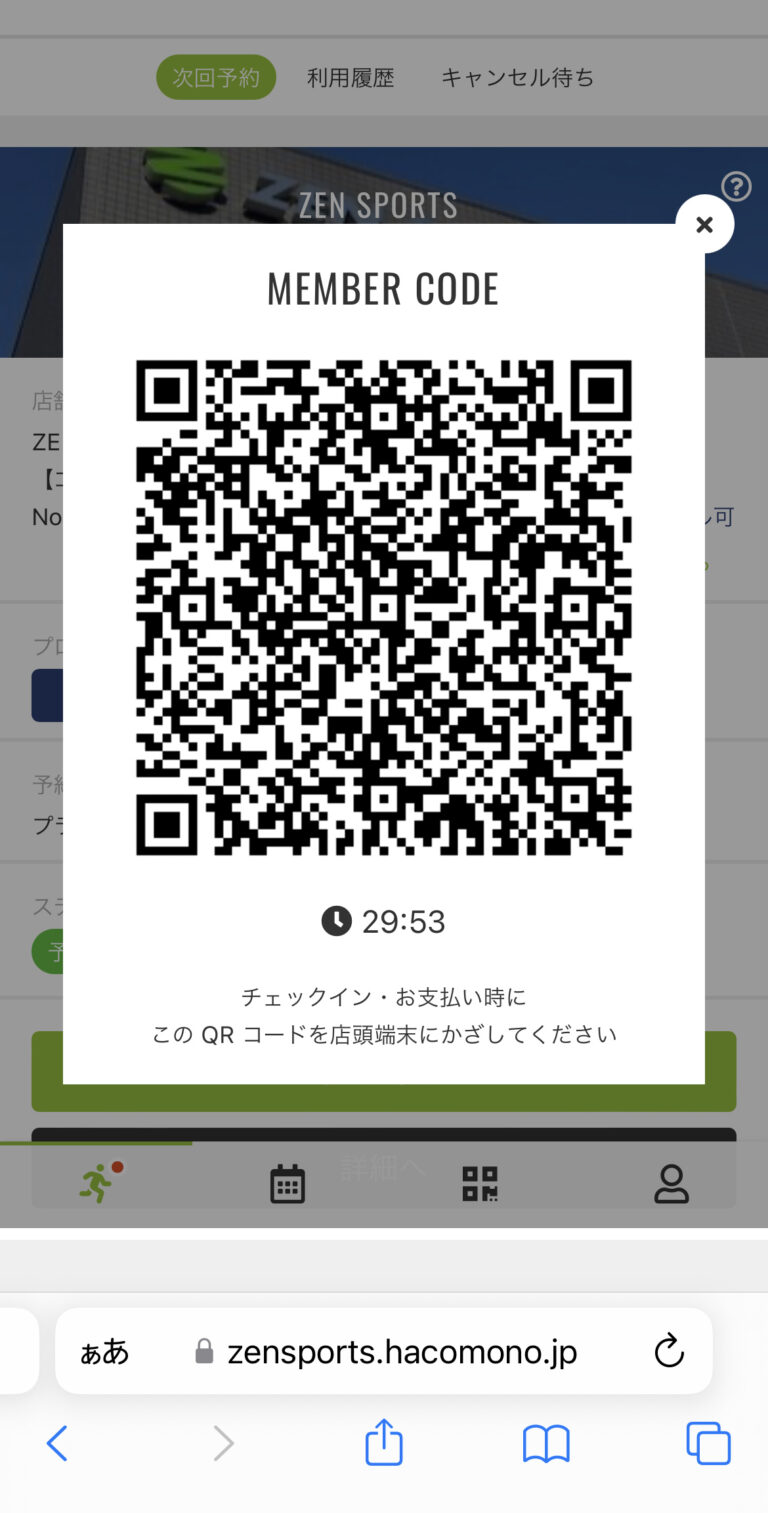Tap the QR member code icon in navigation bar

[x=479, y=1183]
